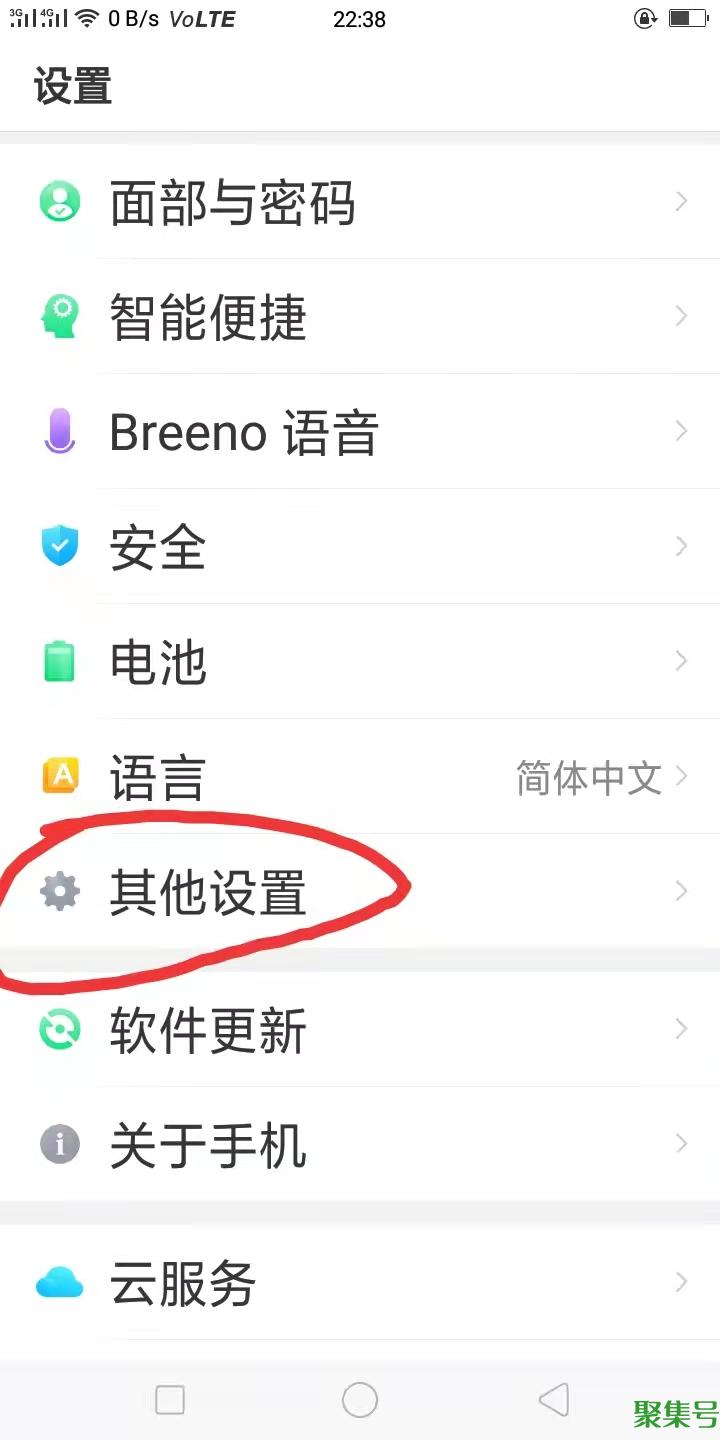Open 电池 settings
The image size is (720, 1440).
tap(360, 662)
